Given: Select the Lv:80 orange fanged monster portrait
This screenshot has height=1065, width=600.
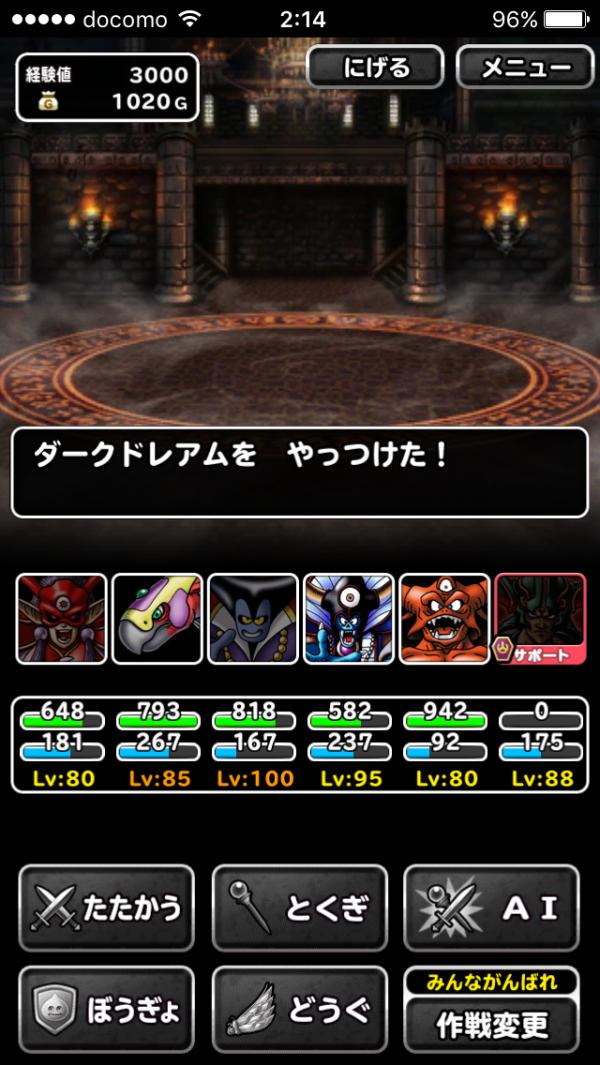Looking at the screenshot, I should [x=445, y=618].
